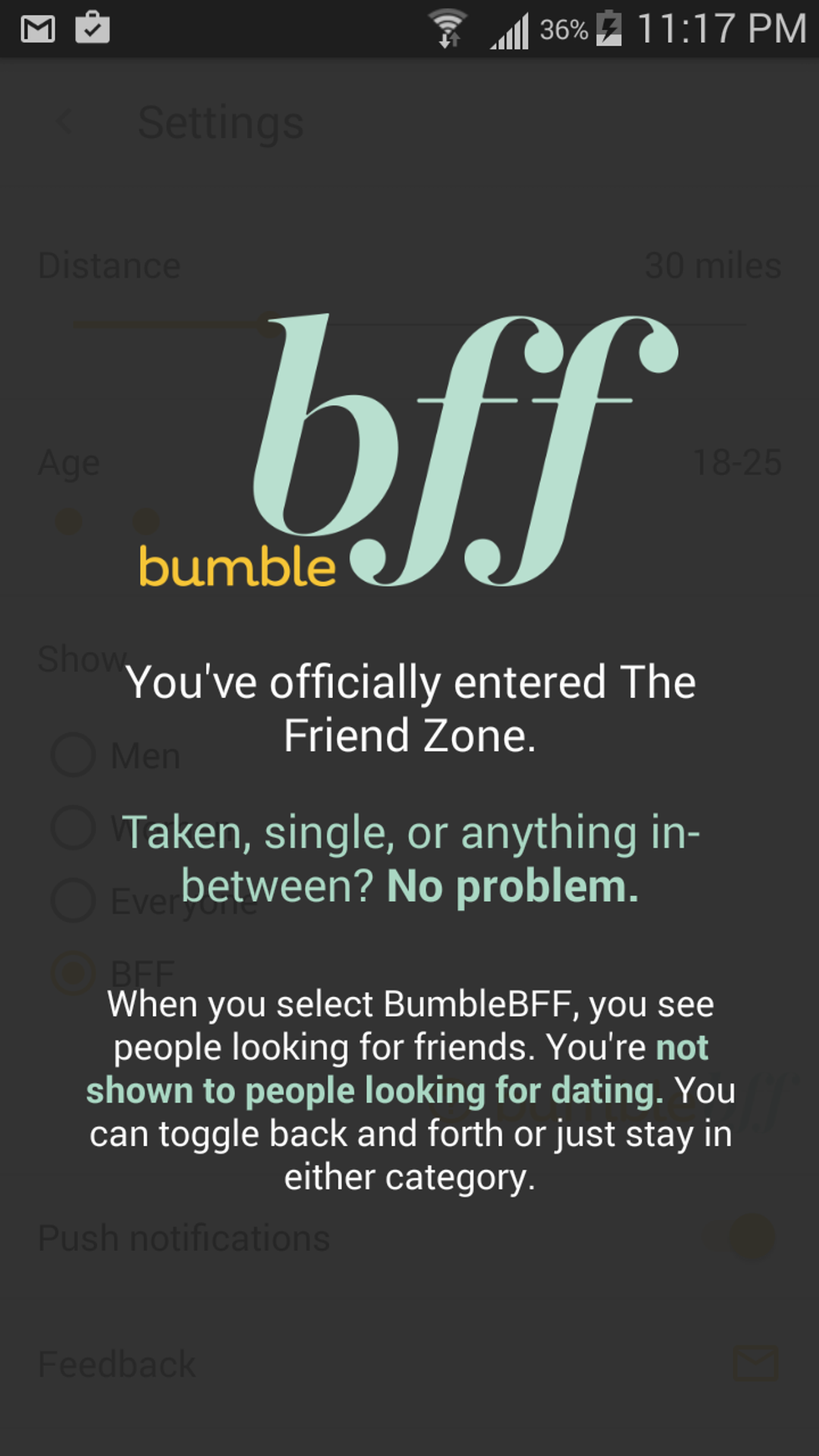Open the Feedback row
This screenshot has width=819, height=1456.
409,1364
